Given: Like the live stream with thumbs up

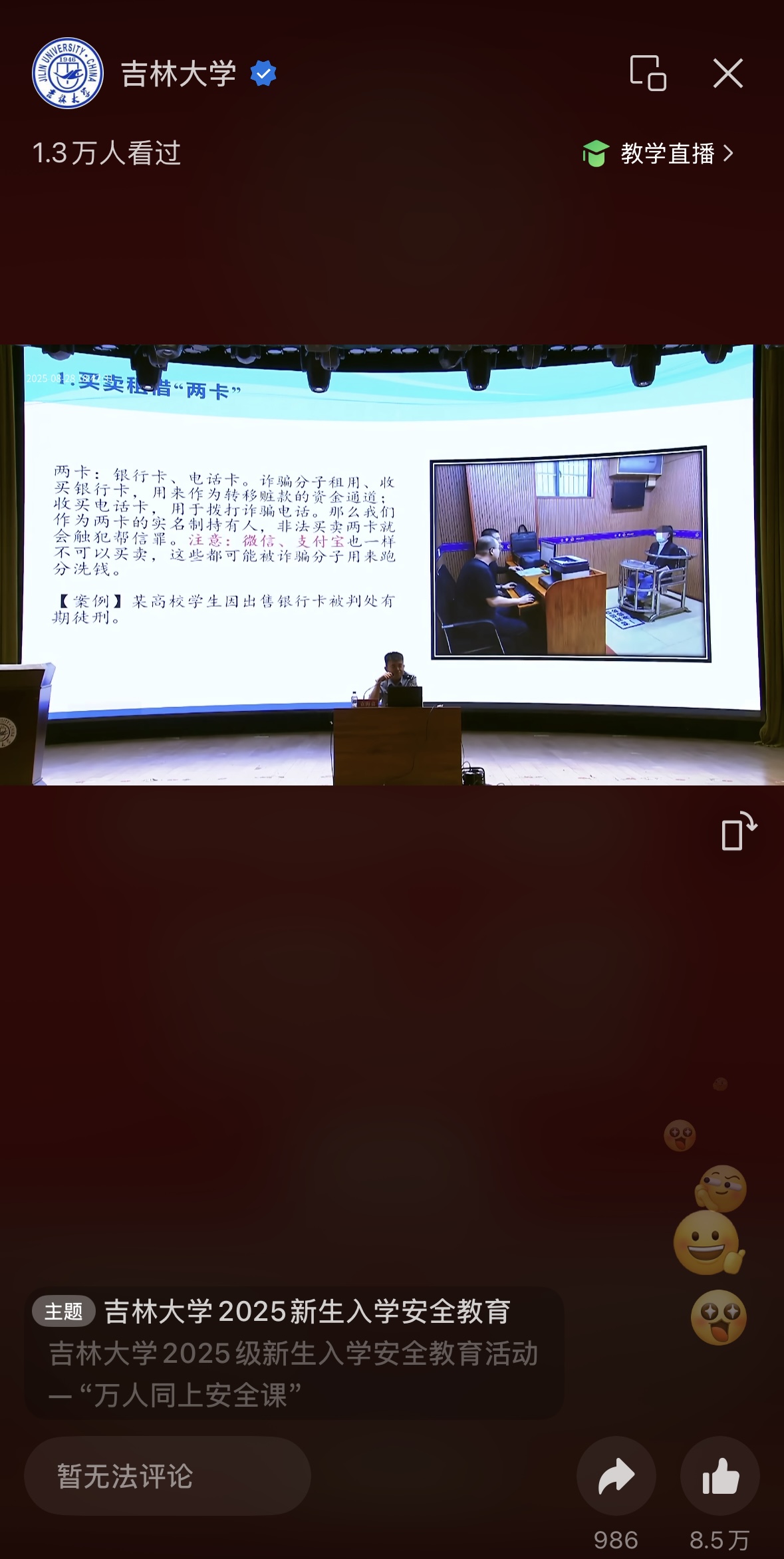Looking at the screenshot, I should pyautogui.click(x=719, y=1475).
